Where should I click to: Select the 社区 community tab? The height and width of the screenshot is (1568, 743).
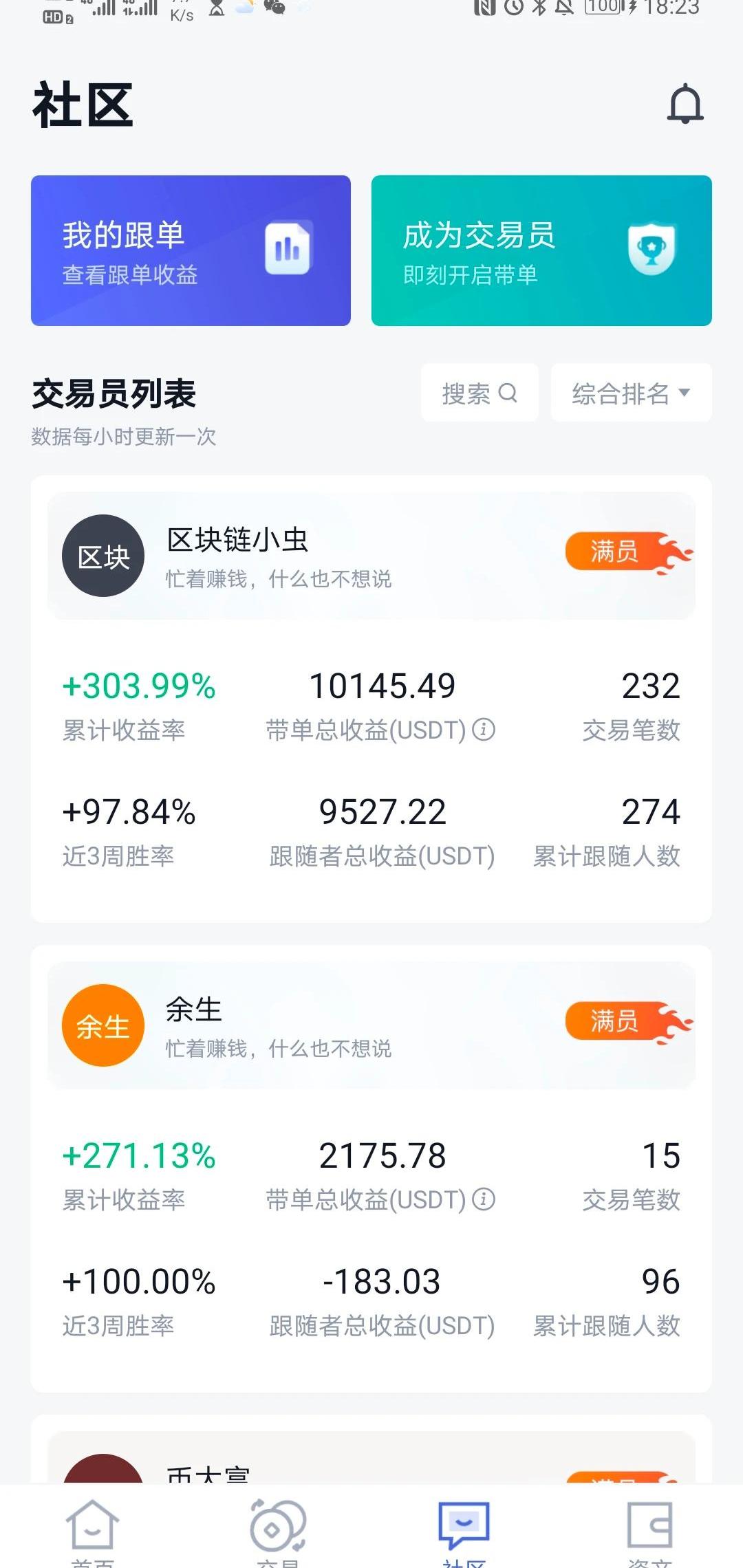[464, 1531]
